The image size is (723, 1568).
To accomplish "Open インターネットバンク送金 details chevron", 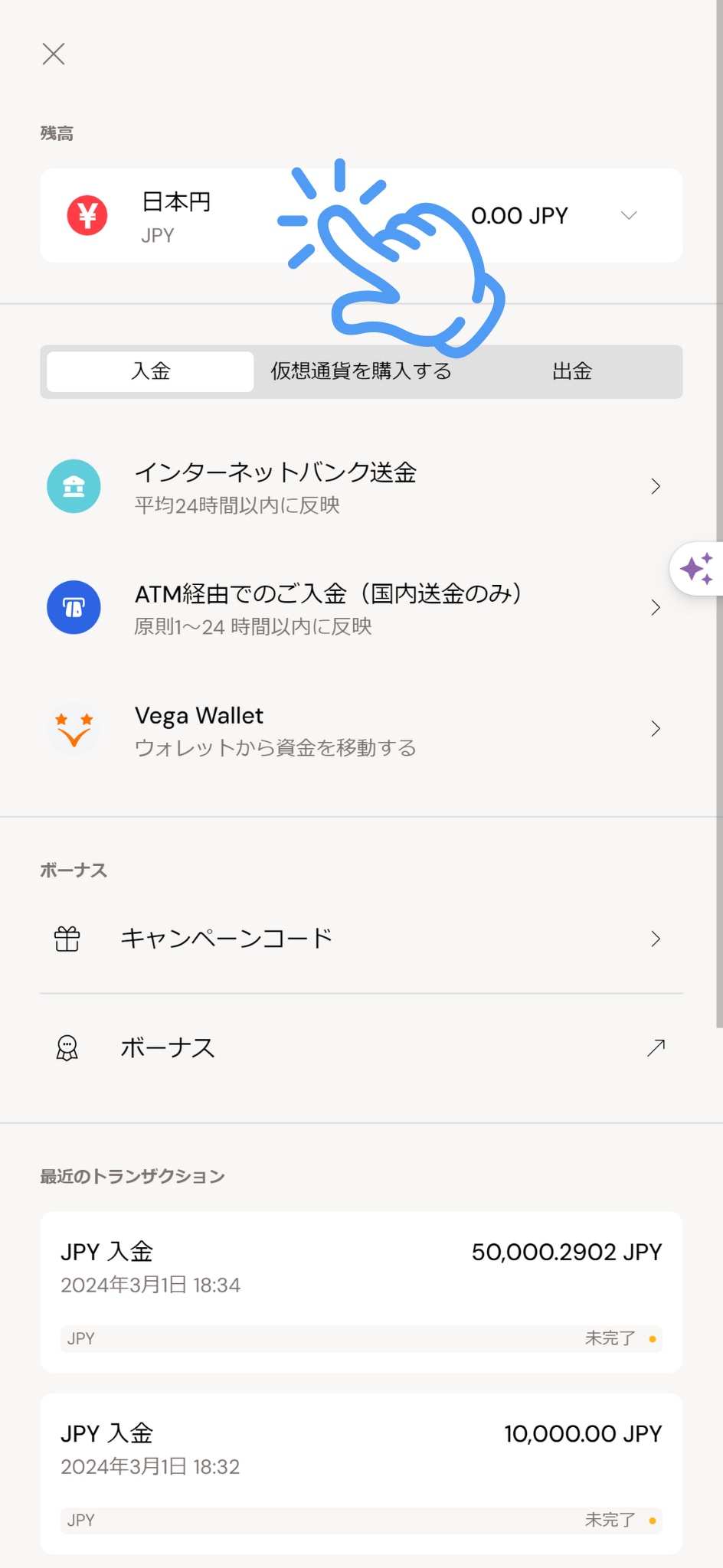I will click(656, 485).
